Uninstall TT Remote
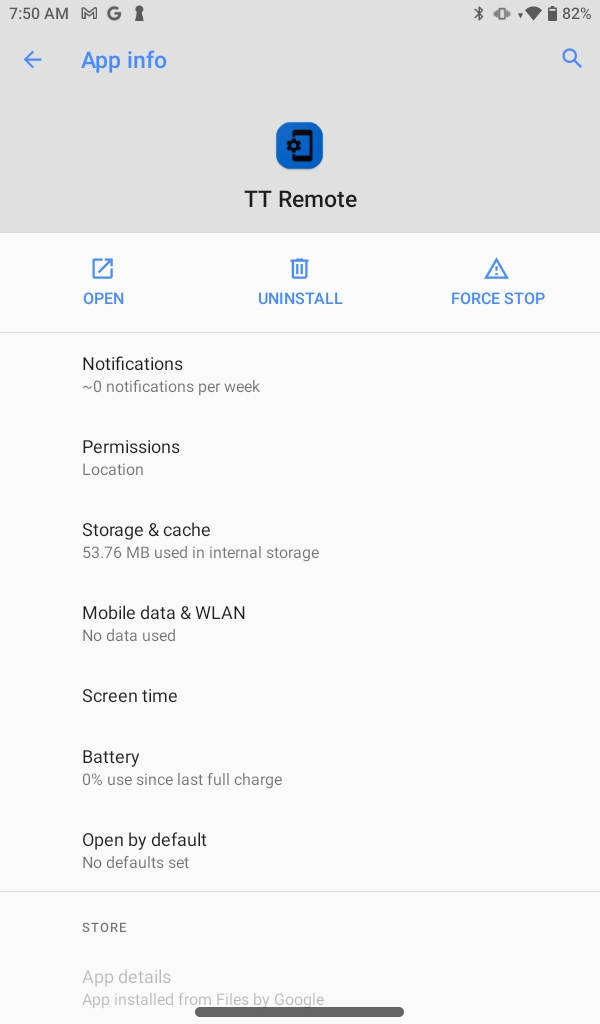Viewport: 600px width, 1024px height. coord(300,282)
